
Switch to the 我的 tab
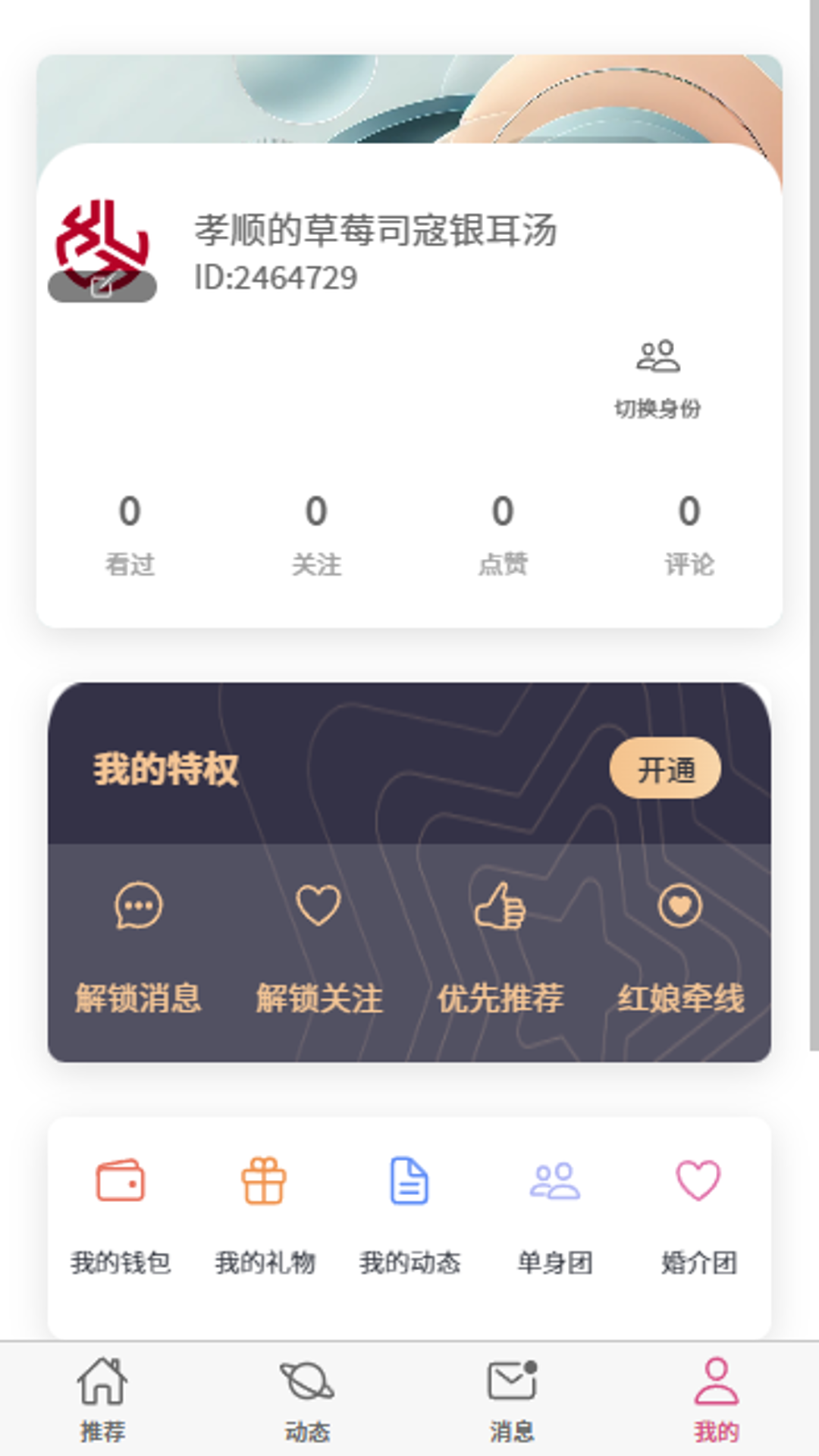[x=717, y=1399]
